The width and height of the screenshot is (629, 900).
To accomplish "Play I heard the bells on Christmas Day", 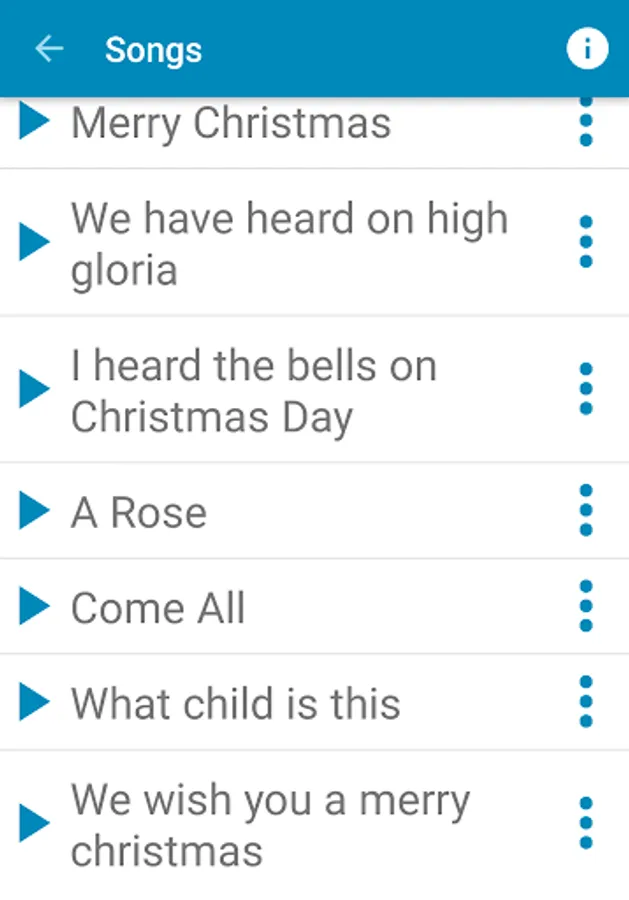I will point(35,389).
